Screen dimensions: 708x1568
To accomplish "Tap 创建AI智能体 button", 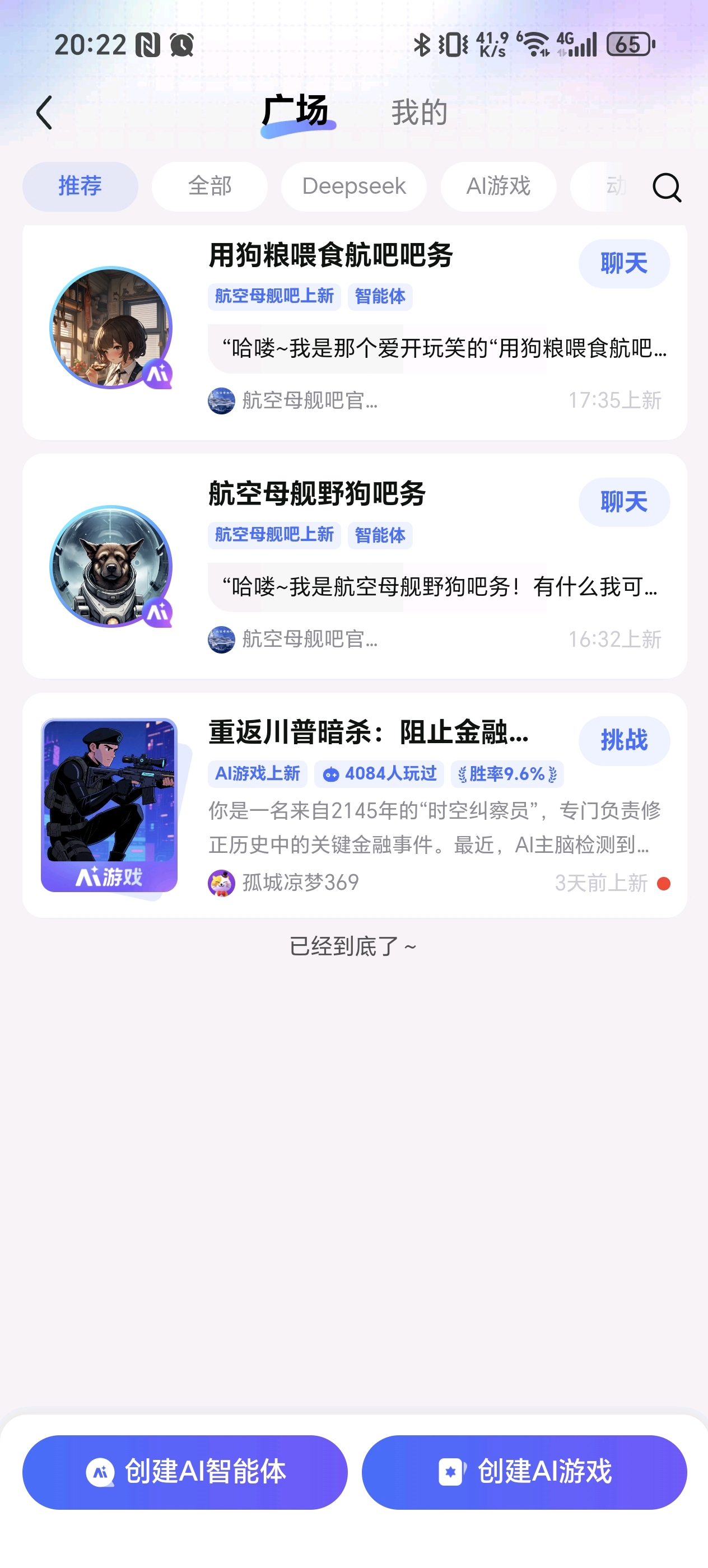I will click(184, 1472).
